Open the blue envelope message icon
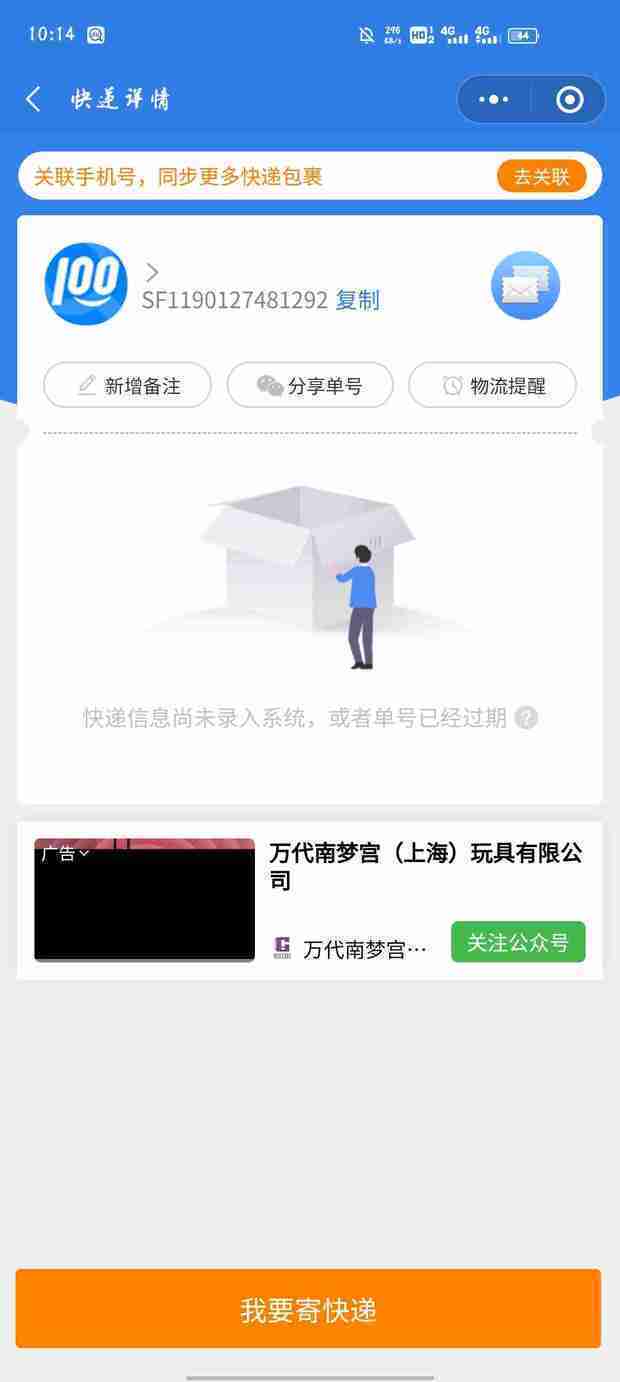 [x=525, y=286]
